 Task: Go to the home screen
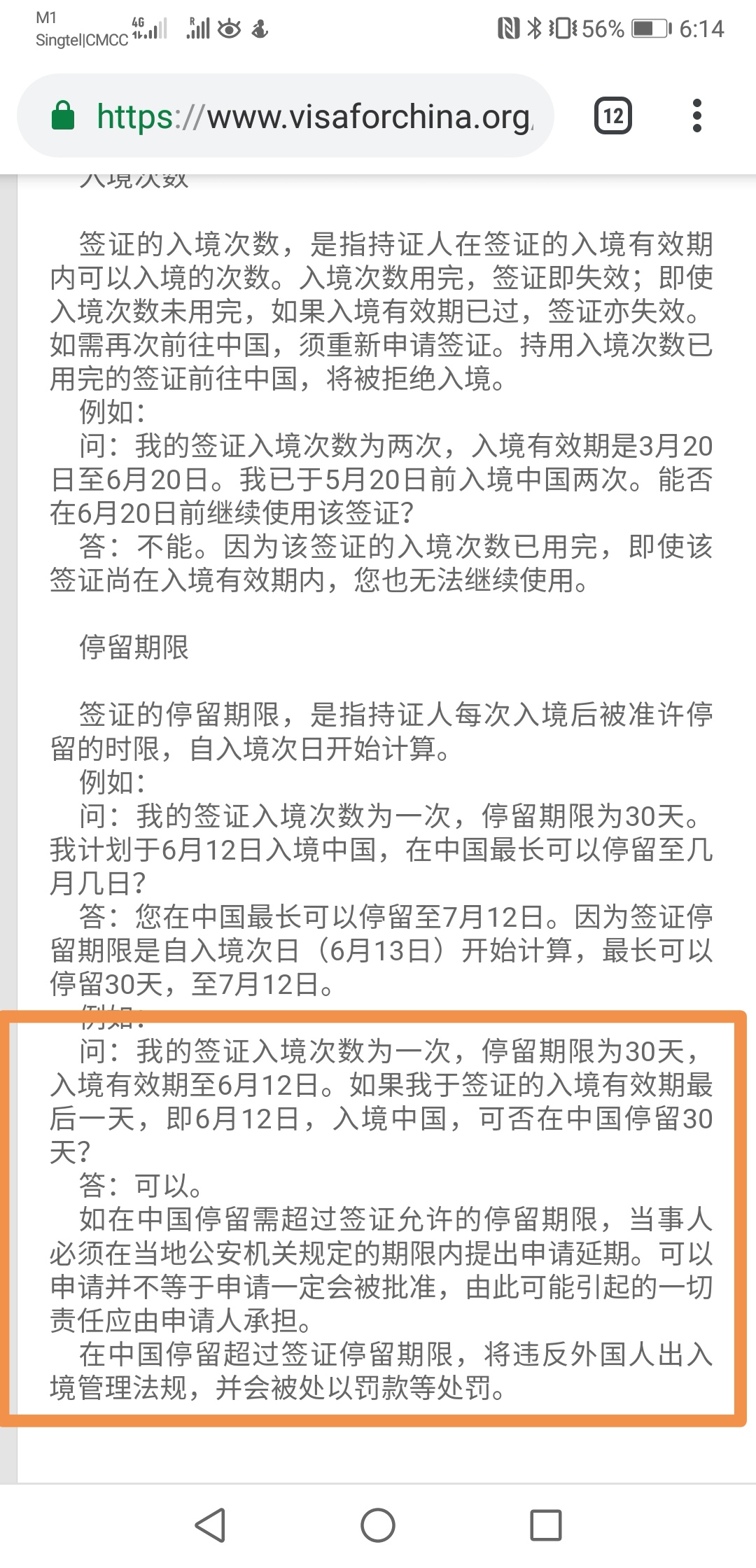coord(378,1525)
